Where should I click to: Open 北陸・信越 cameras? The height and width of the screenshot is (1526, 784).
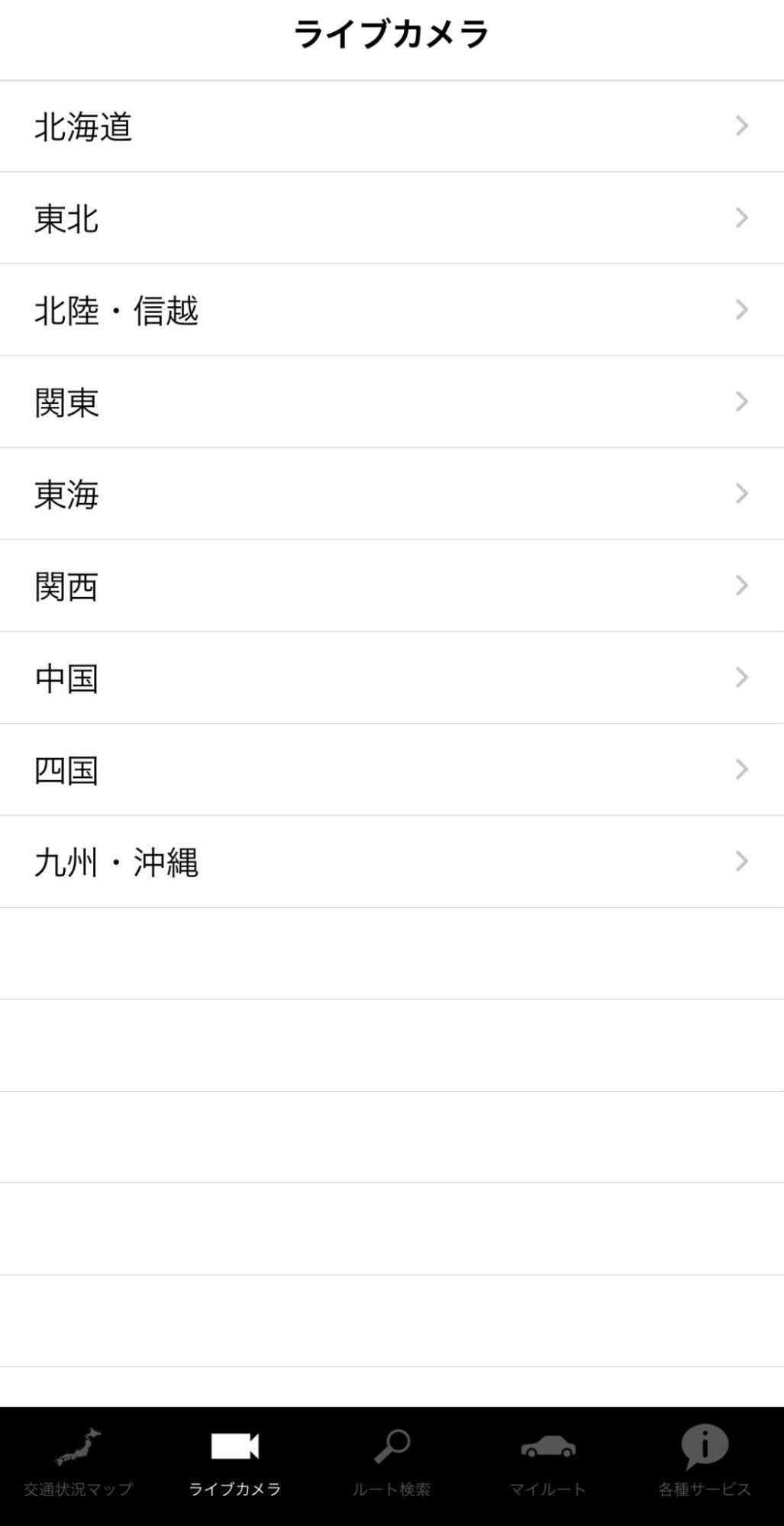click(392, 310)
